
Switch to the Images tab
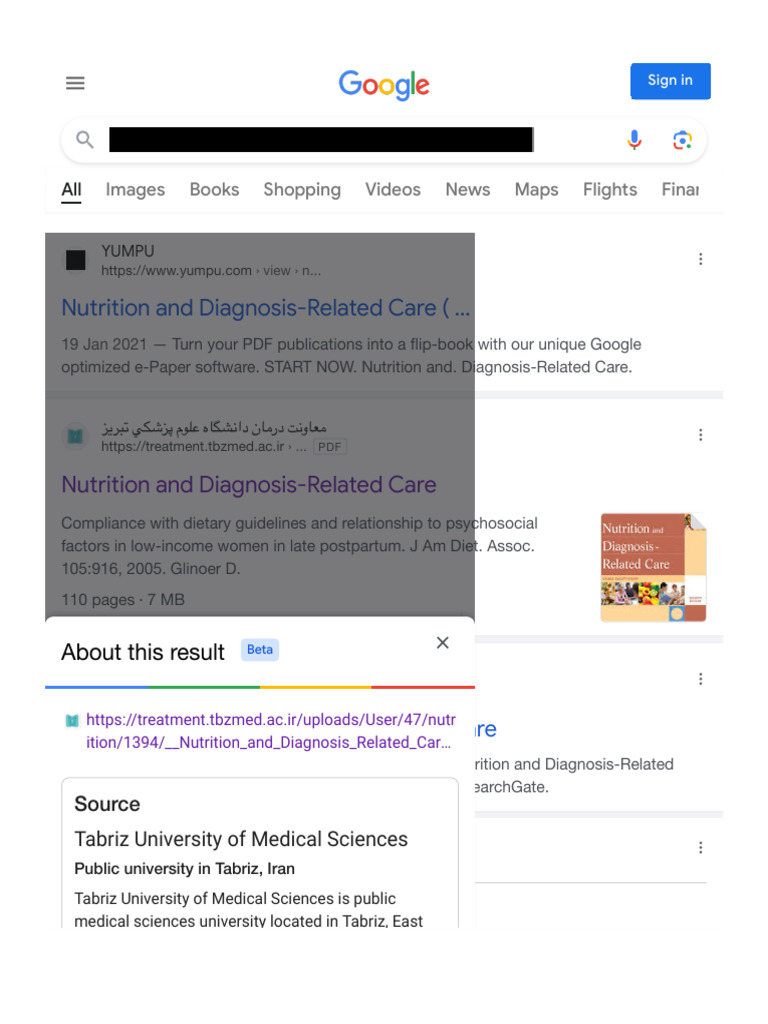click(x=135, y=189)
